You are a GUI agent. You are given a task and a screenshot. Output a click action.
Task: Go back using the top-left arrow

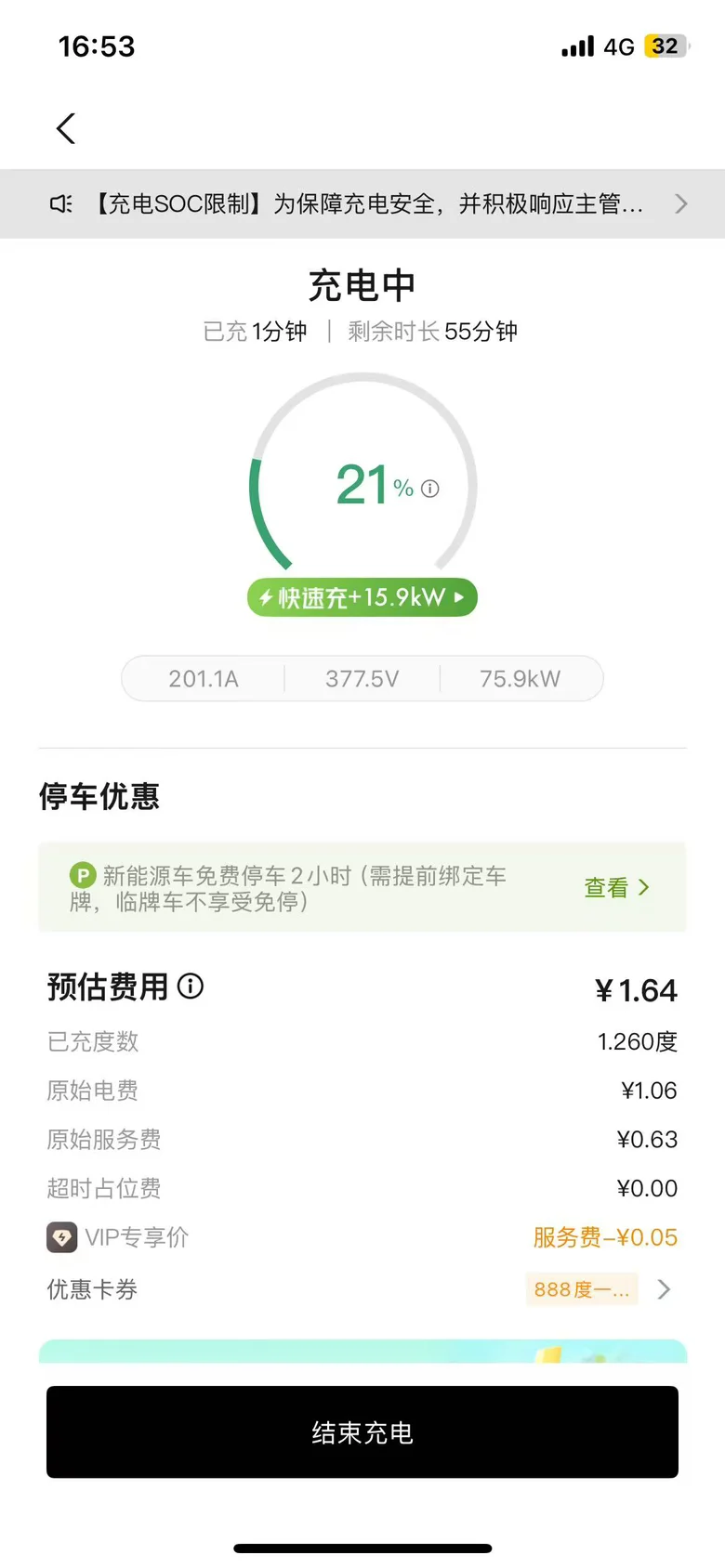point(65,128)
